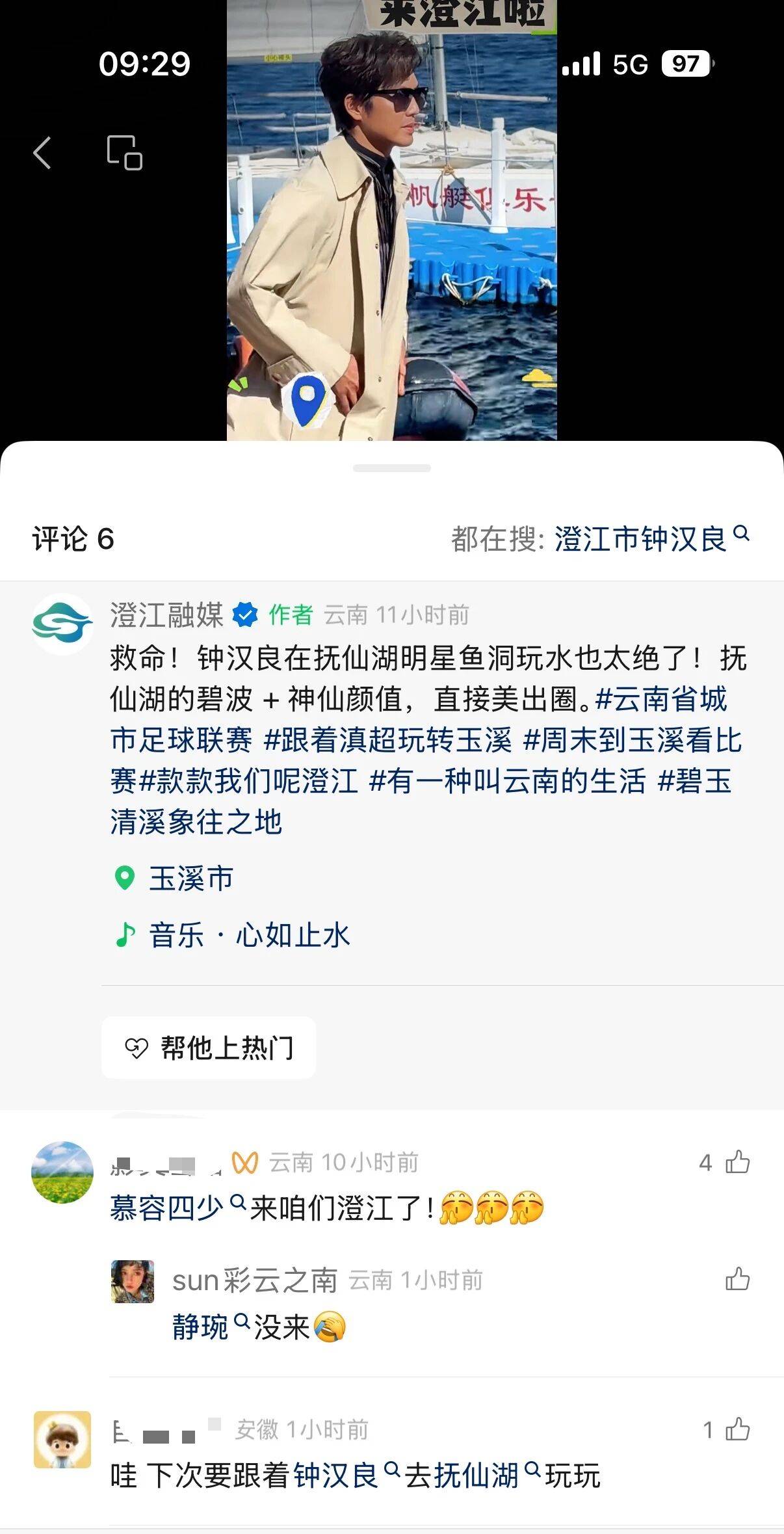Screen dimensions: 784x1534
Task: Search the linked term 慕容四少
Action: coord(167,1209)
